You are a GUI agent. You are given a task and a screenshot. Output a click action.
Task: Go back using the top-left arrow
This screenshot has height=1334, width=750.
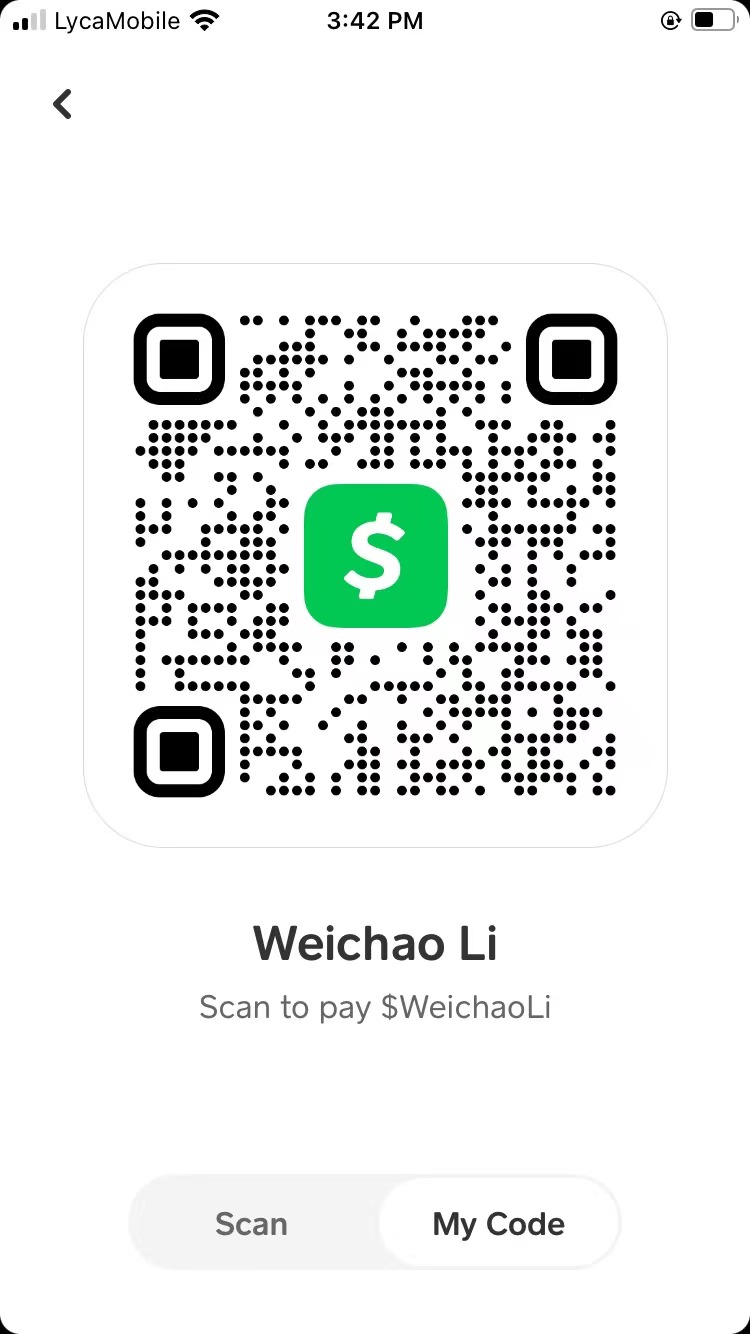tap(63, 104)
